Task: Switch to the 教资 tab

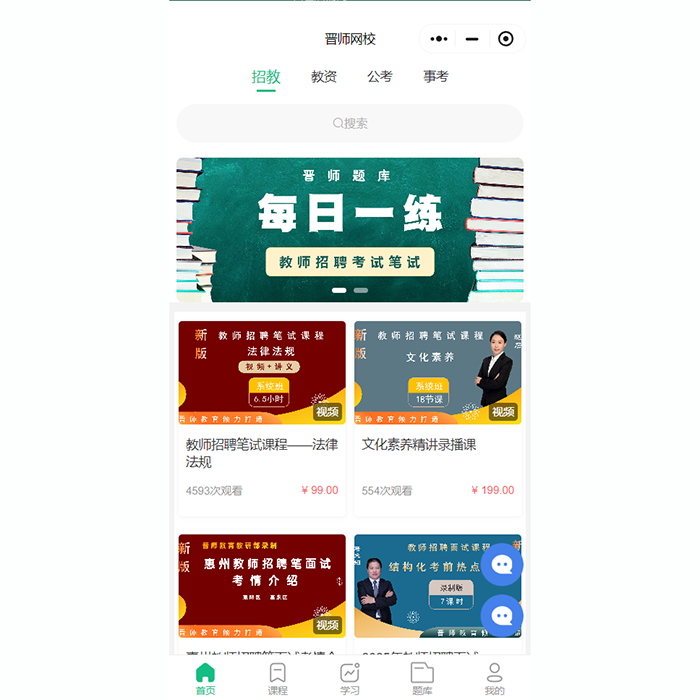Action: point(324,77)
